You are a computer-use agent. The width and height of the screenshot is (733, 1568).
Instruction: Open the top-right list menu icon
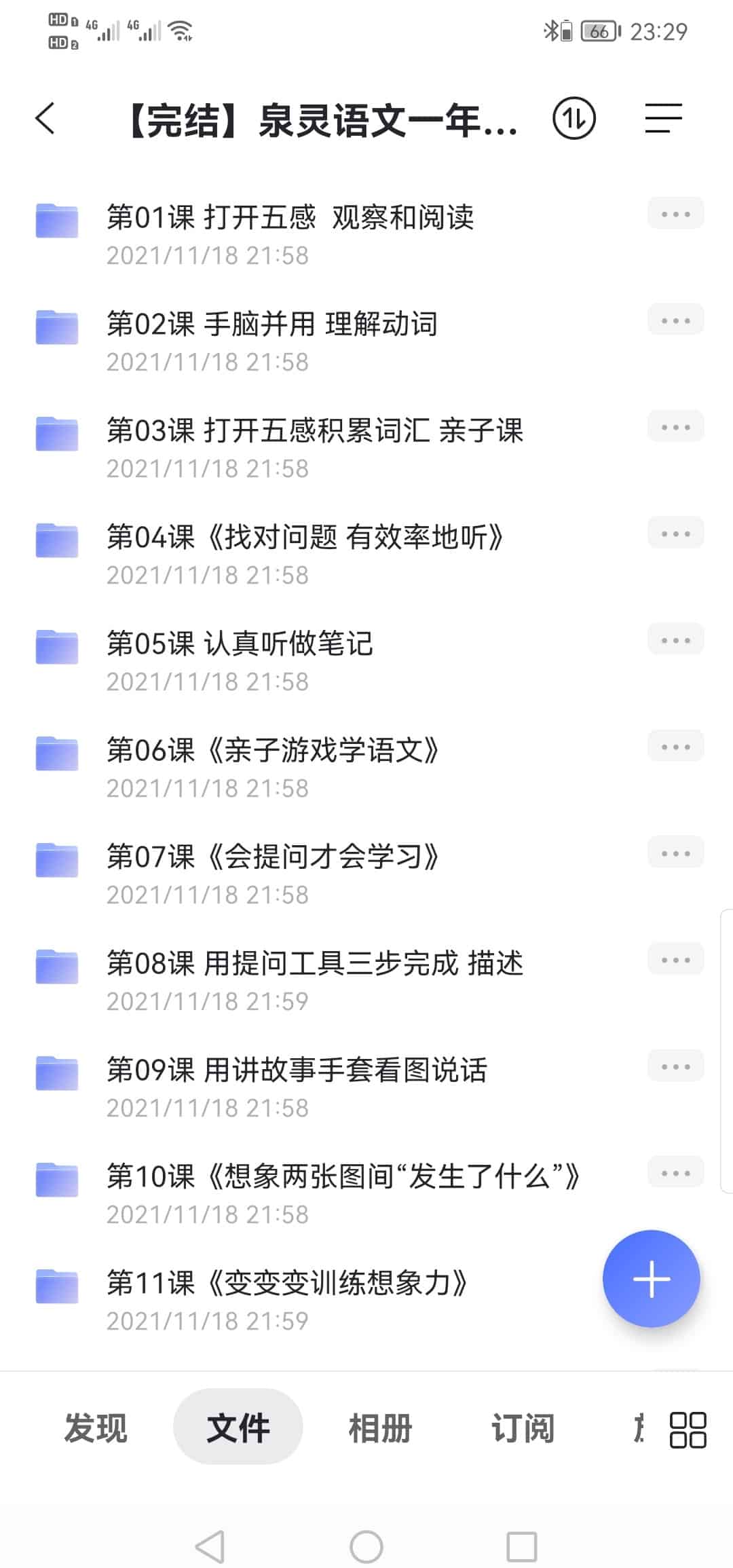[x=663, y=119]
